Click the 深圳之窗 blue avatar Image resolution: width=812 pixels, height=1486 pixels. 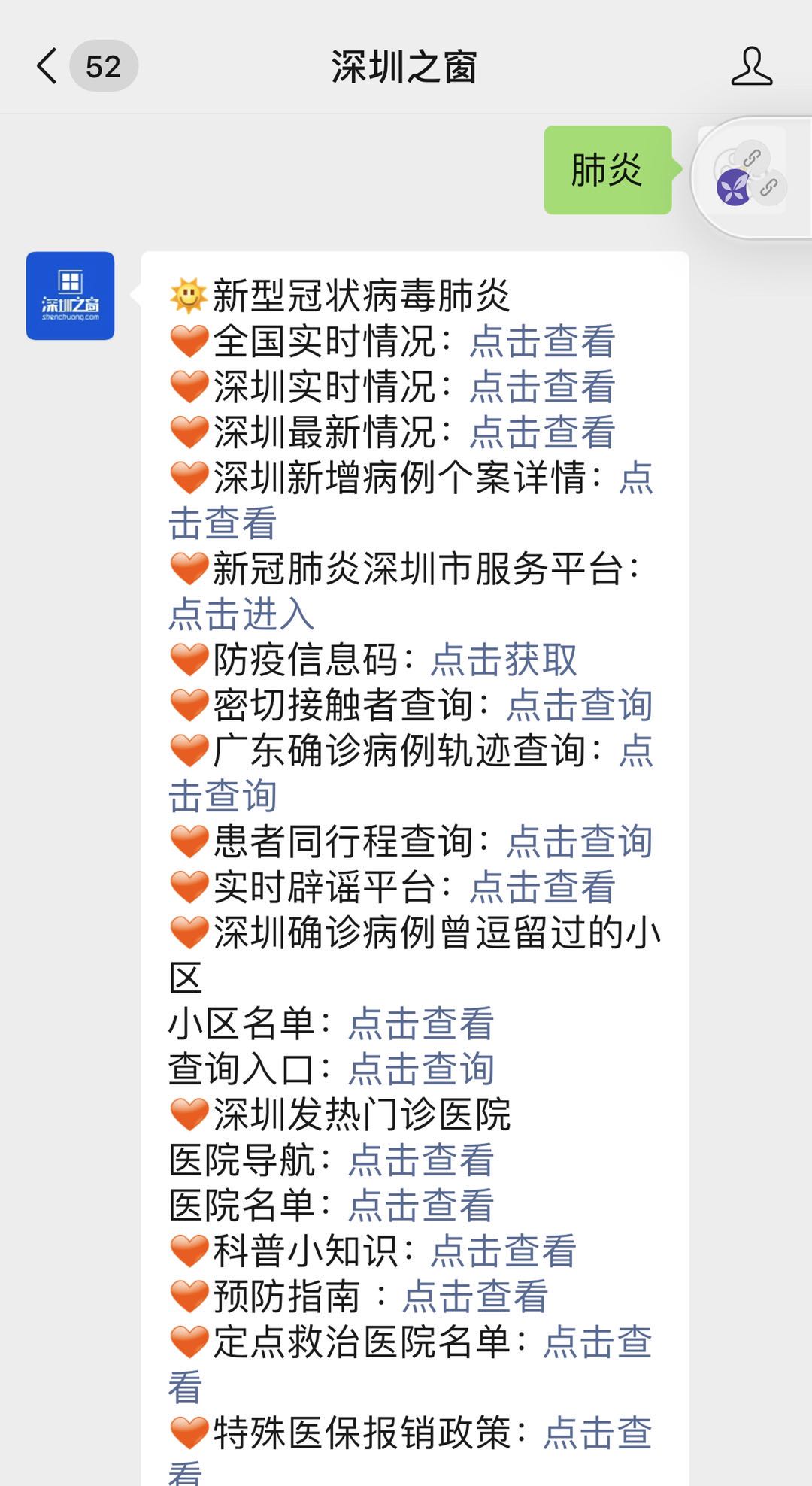point(70,295)
